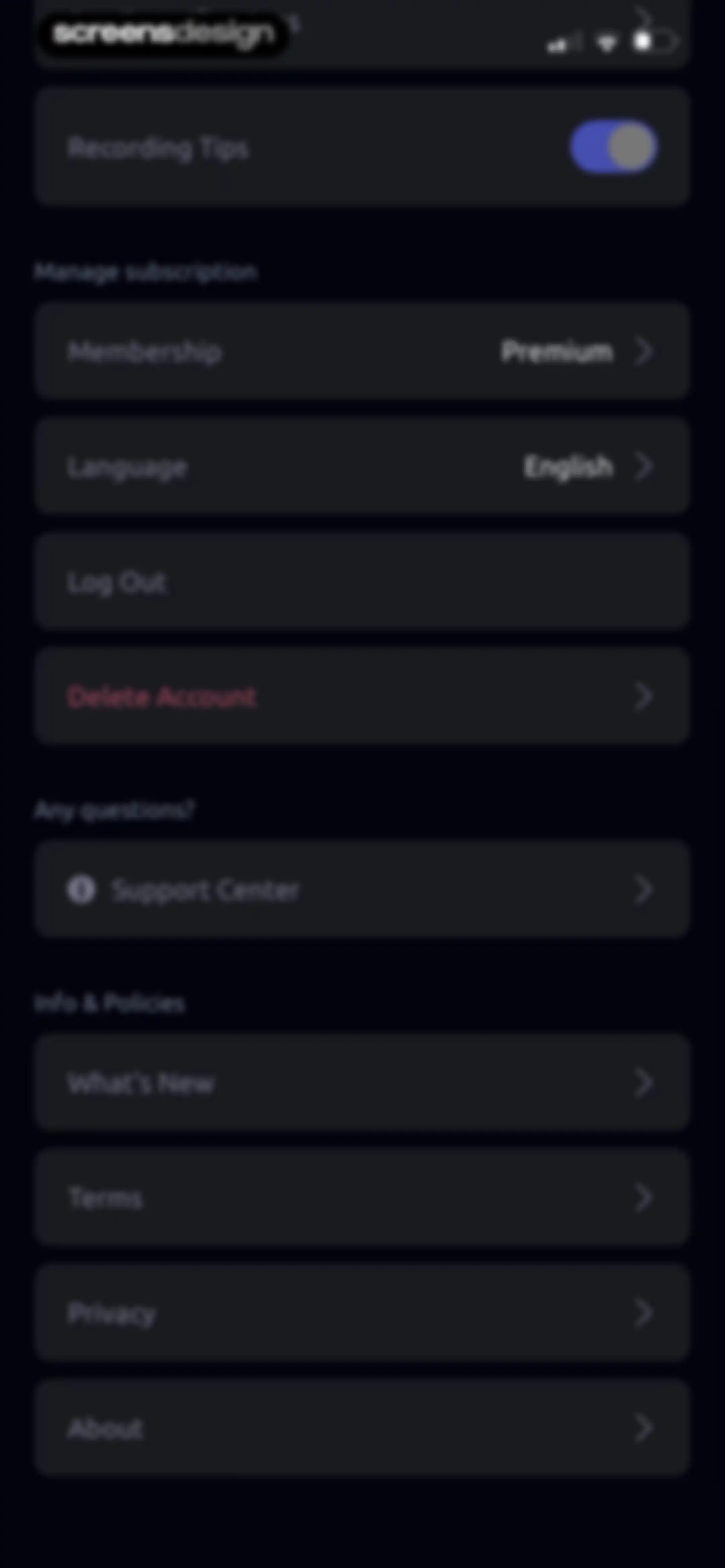Change the Language setting
This screenshot has height=1568, width=725.
[x=362, y=466]
